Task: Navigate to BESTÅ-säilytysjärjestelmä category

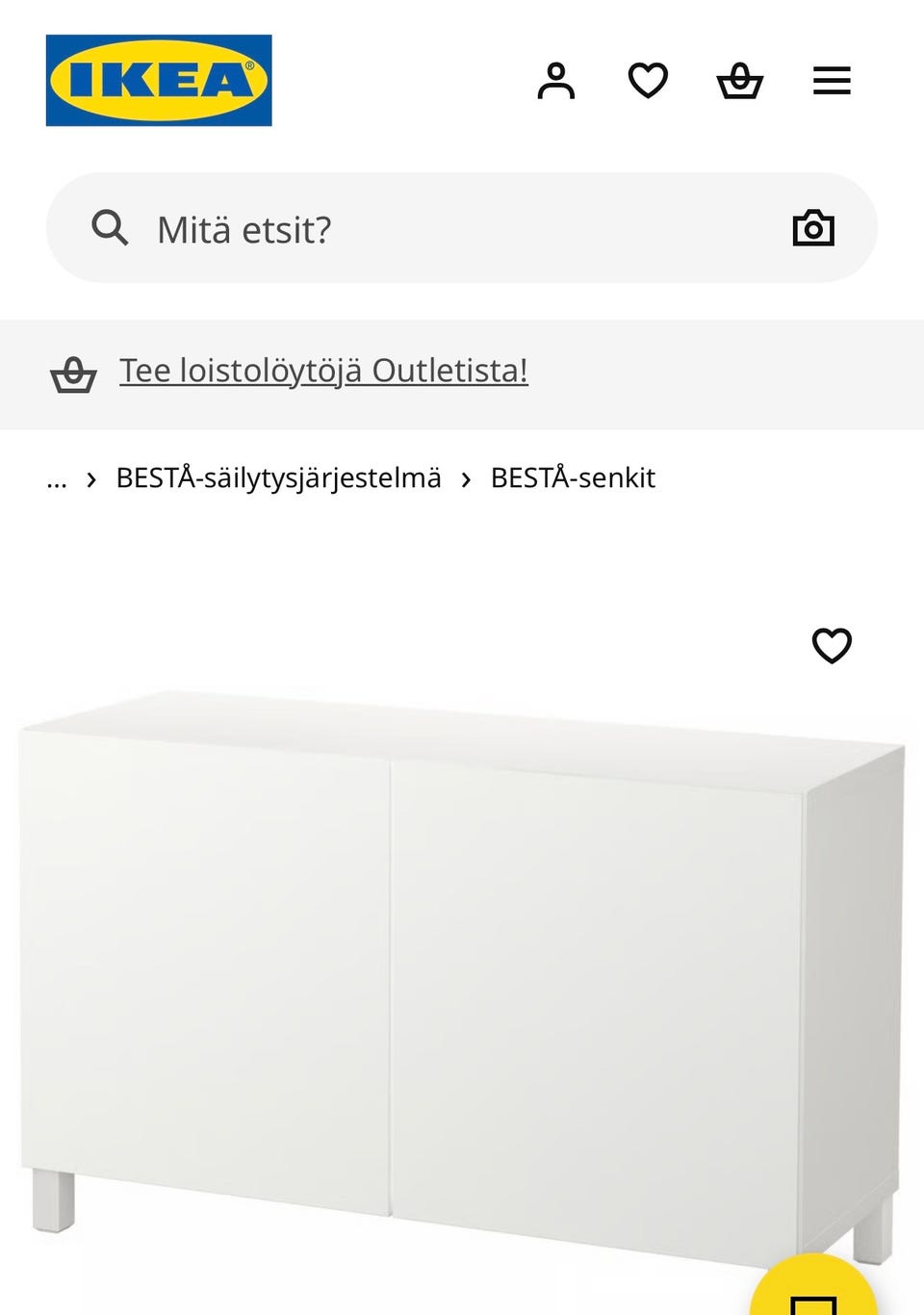Action: coord(278,477)
